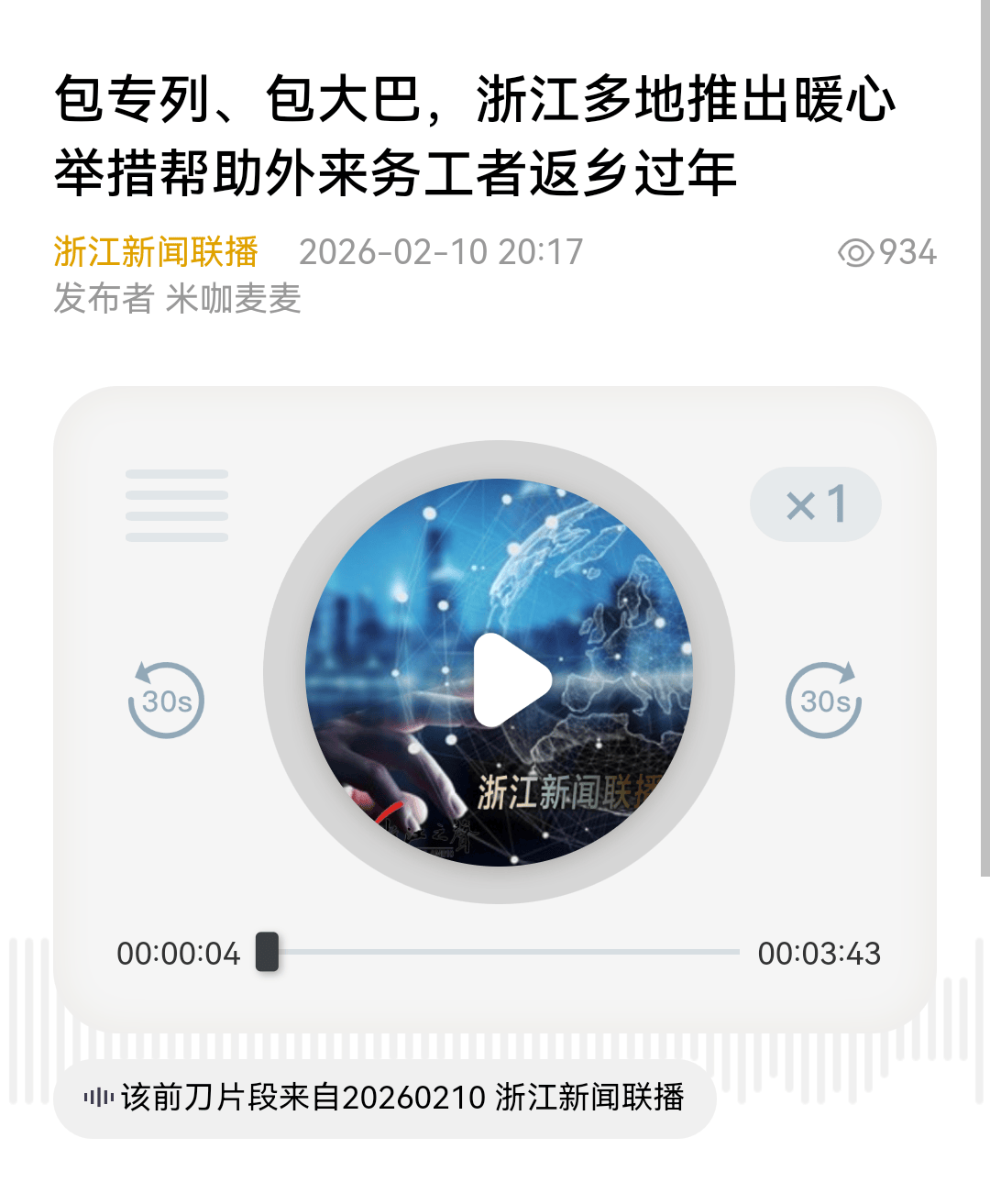The image size is (990, 1204).
Task: Play the 浙江新闻联播 audio clip
Action: (x=510, y=679)
